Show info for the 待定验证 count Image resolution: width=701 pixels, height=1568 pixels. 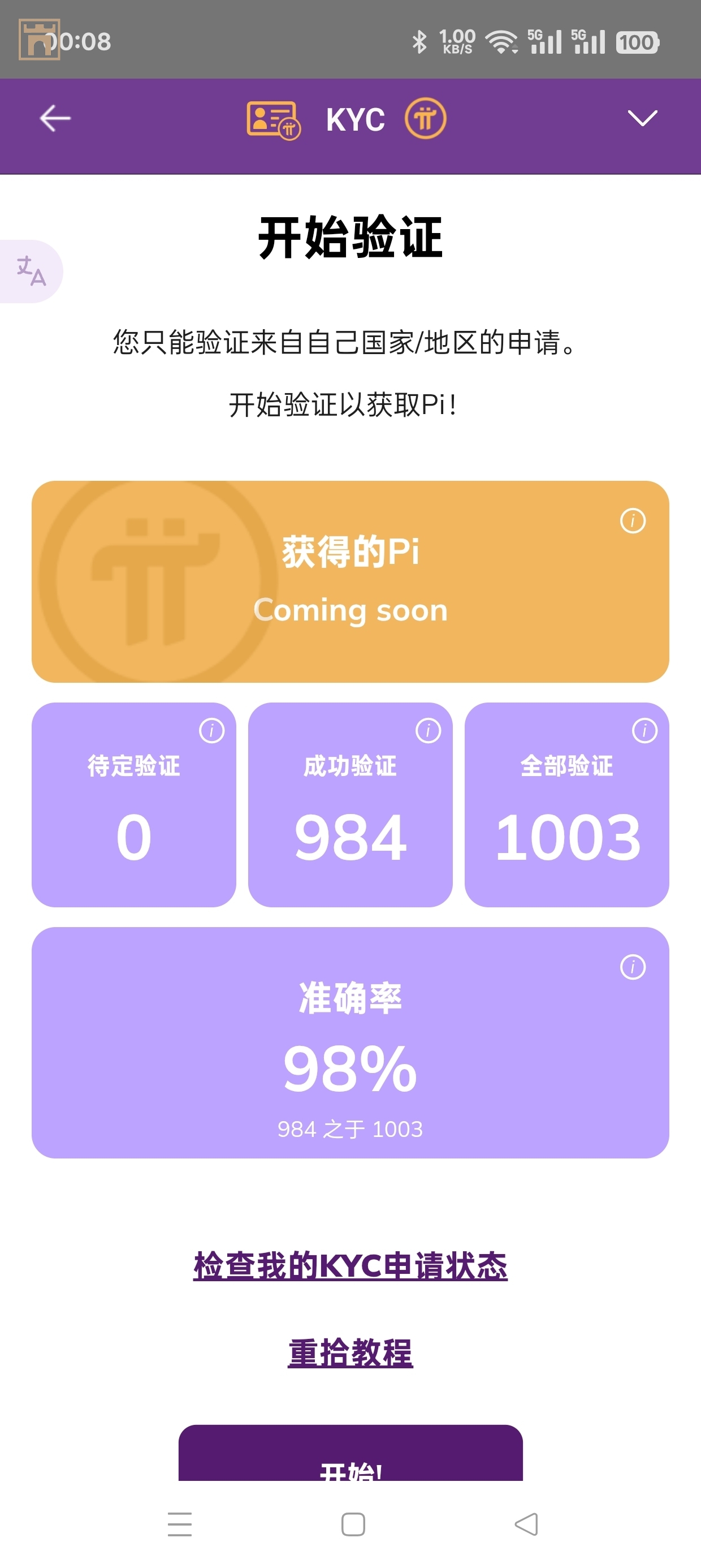212,730
